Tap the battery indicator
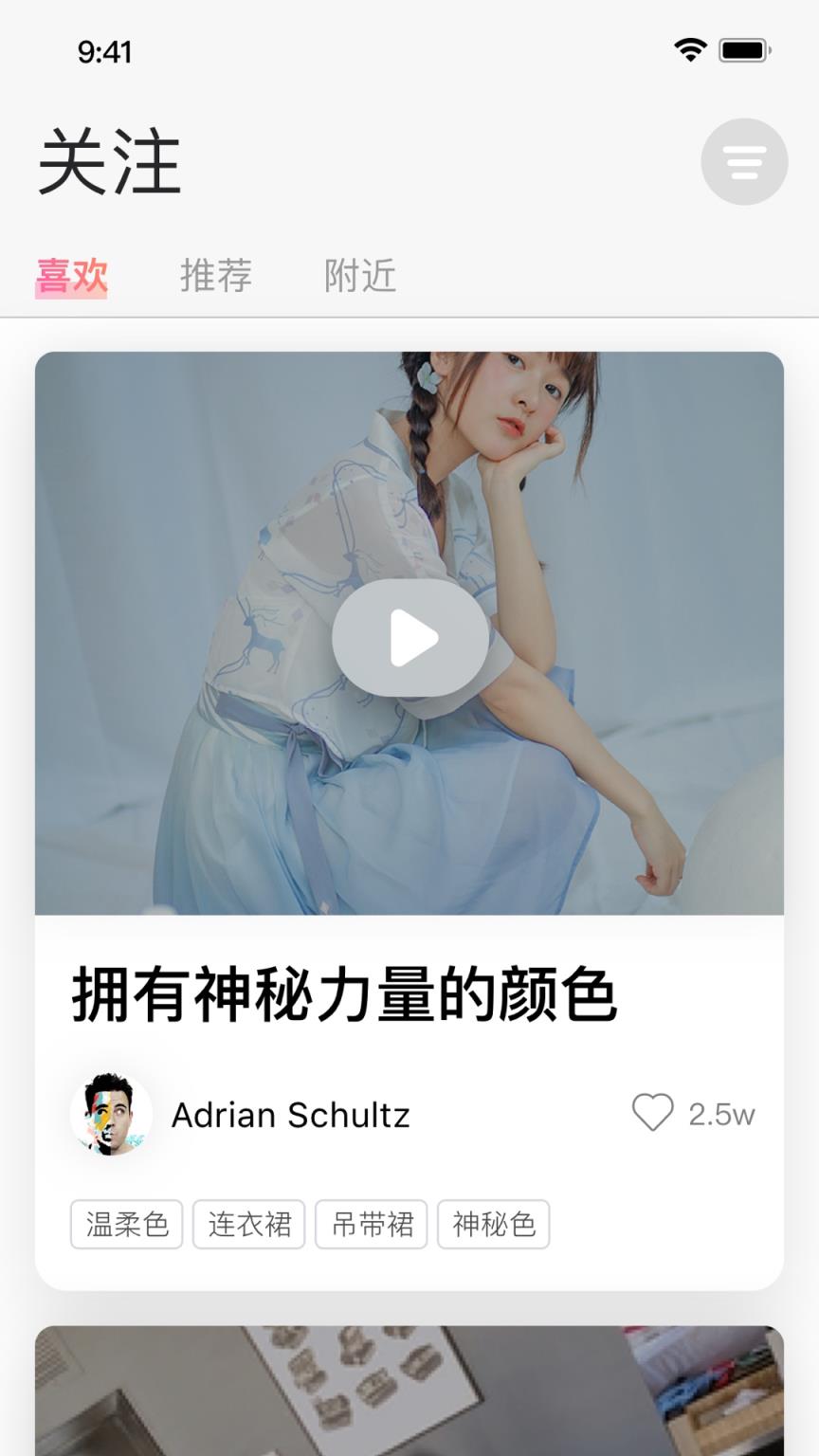 [744, 47]
